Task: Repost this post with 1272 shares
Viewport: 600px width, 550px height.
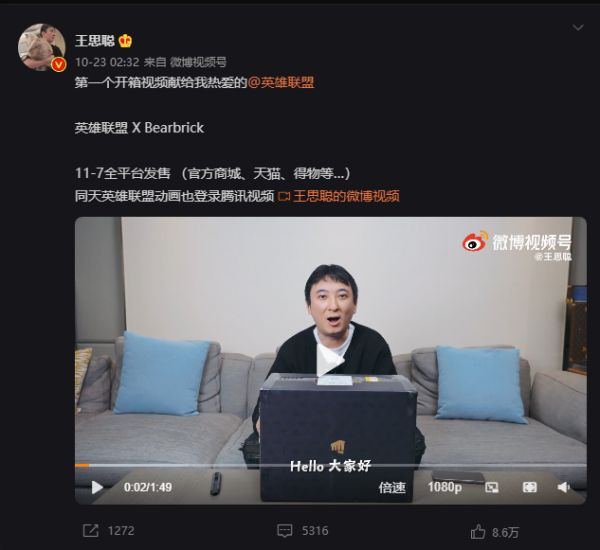Action: click(x=108, y=530)
